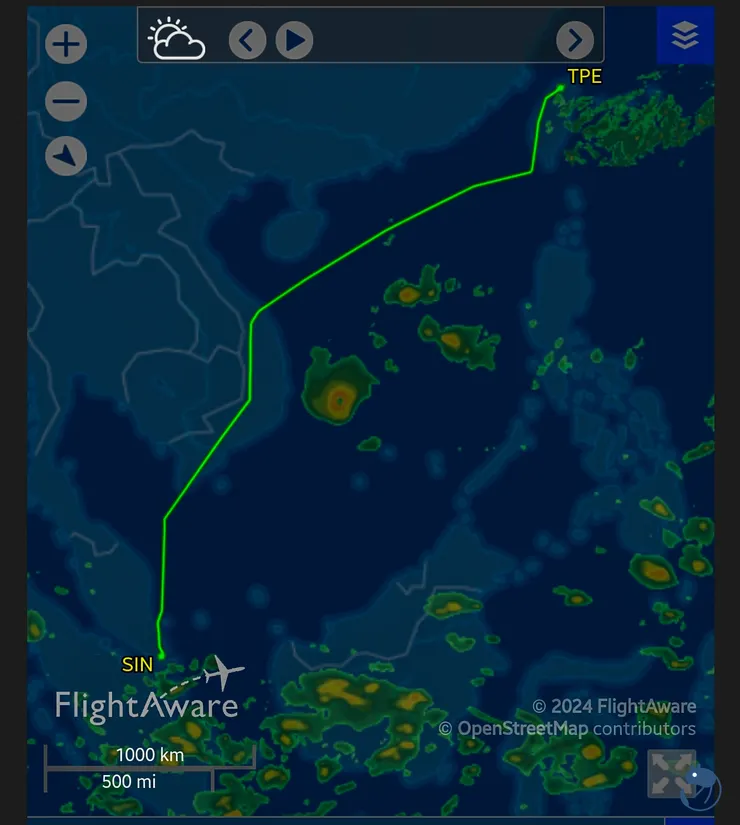740x825 pixels.
Task: Open the map layers menu
Action: [685, 35]
